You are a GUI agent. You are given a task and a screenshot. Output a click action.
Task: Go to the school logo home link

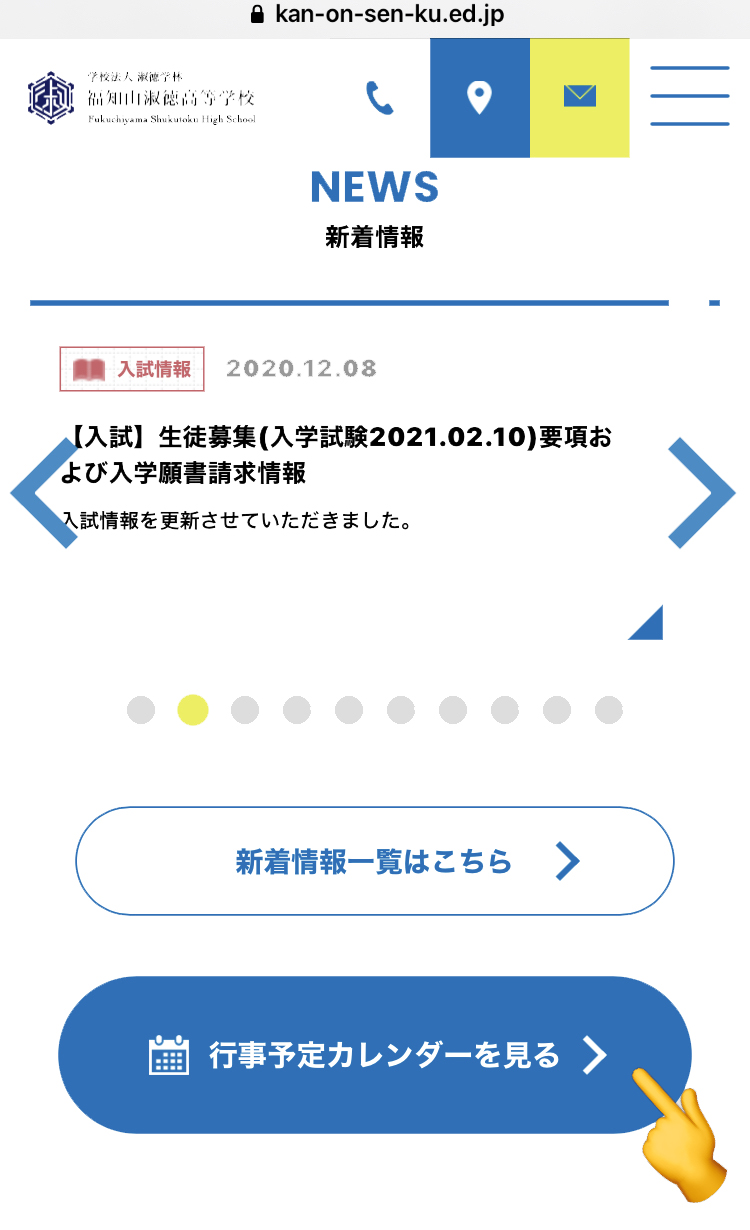pos(142,98)
